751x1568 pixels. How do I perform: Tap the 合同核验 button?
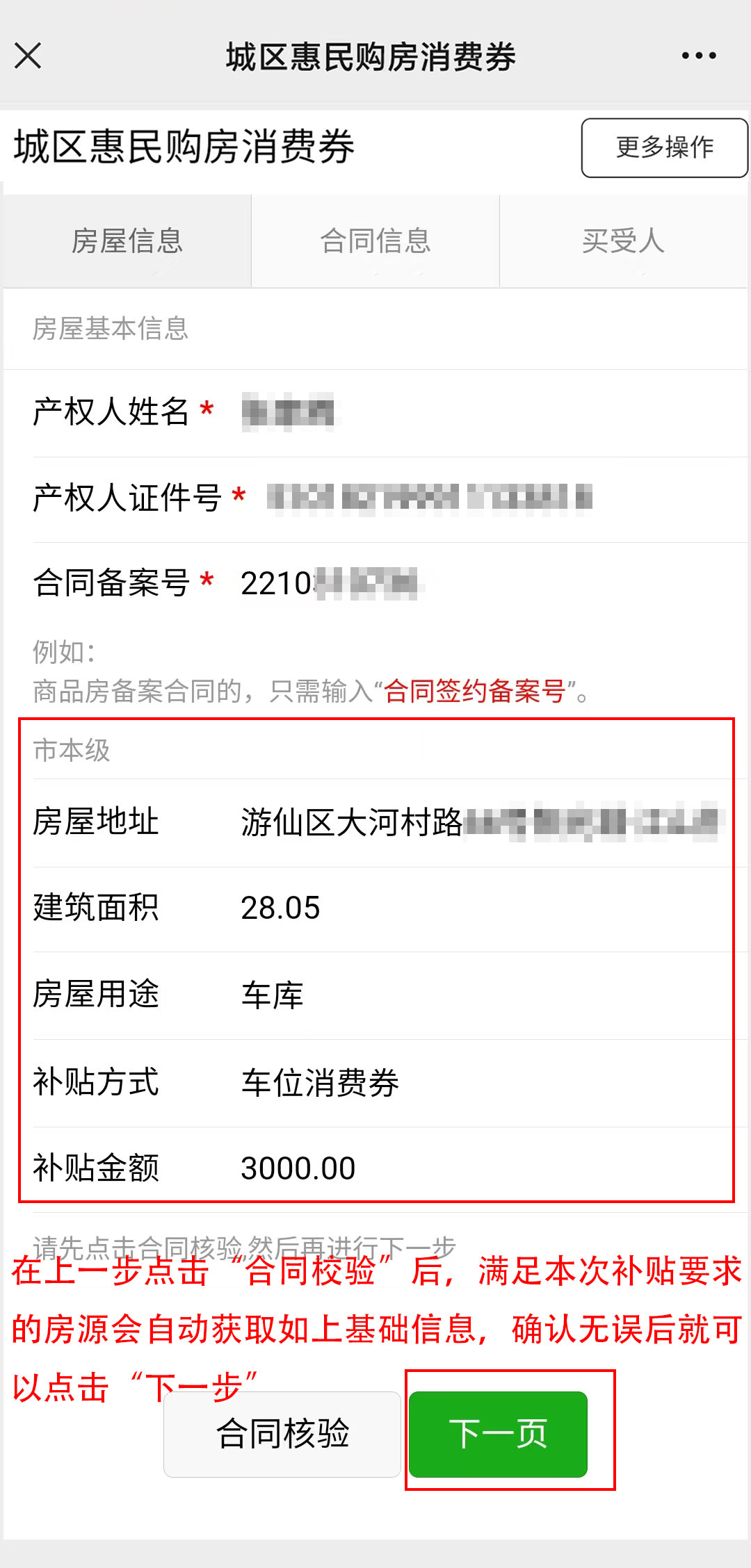tap(282, 1434)
